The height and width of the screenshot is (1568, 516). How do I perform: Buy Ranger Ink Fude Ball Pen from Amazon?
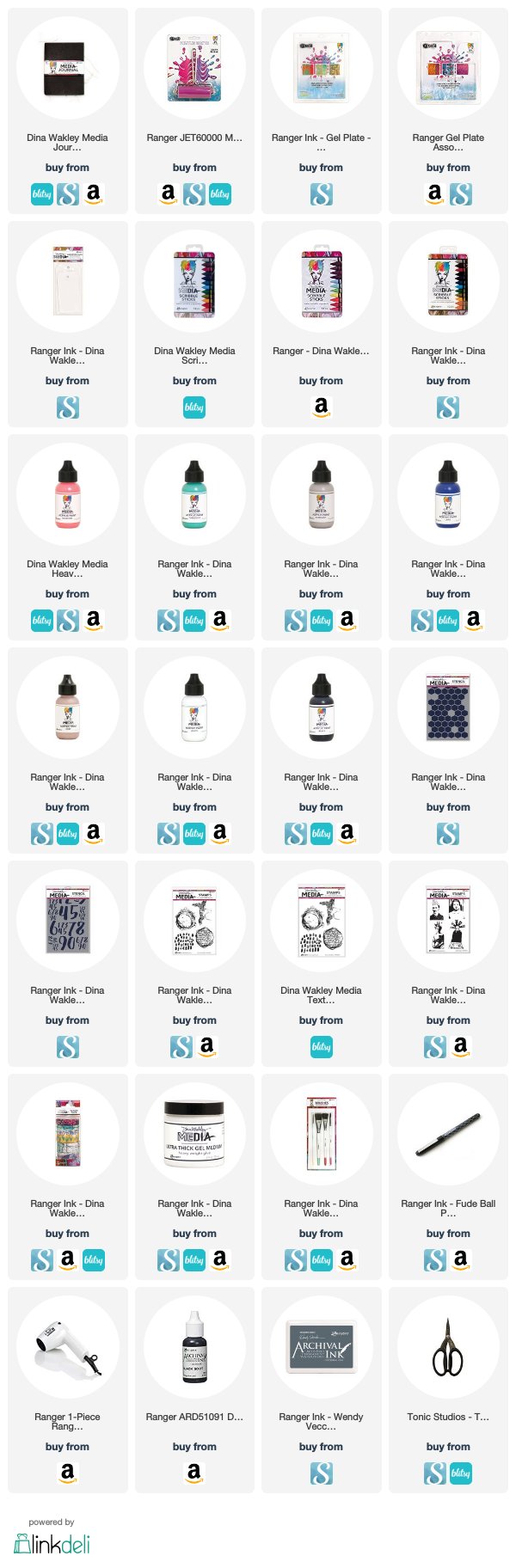tap(461, 1260)
